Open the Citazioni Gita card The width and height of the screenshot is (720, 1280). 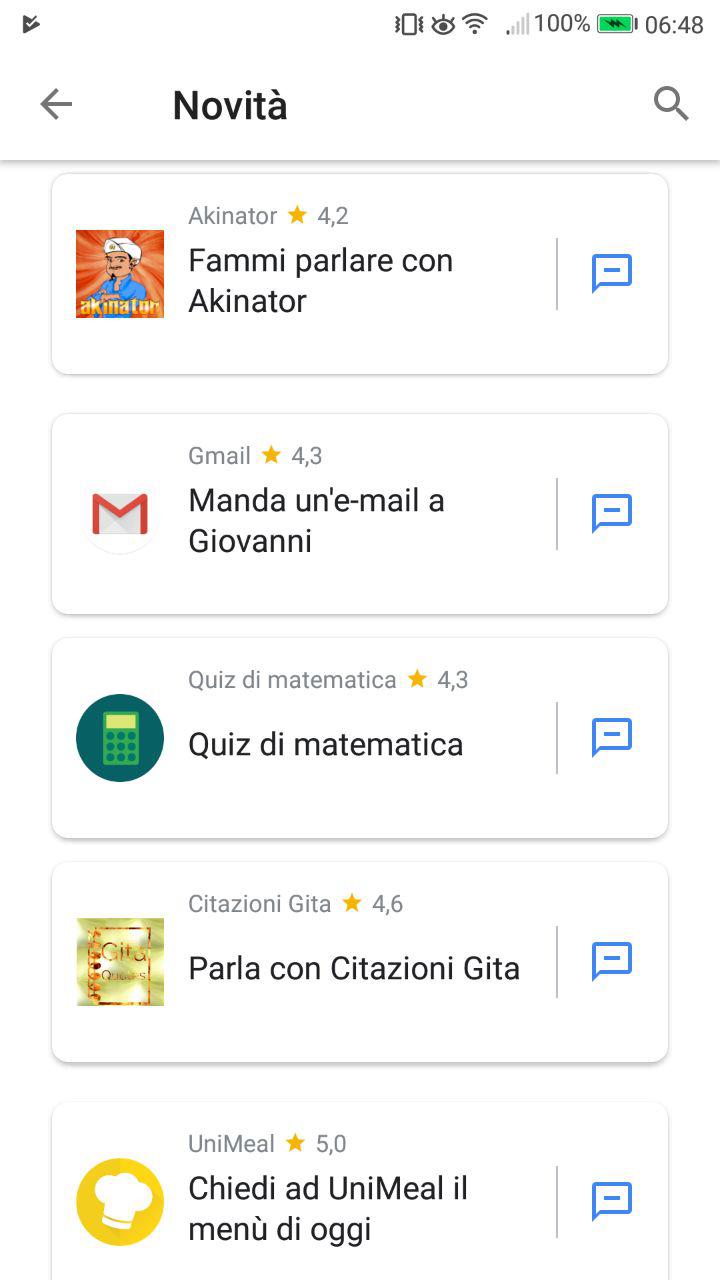[x=360, y=962]
